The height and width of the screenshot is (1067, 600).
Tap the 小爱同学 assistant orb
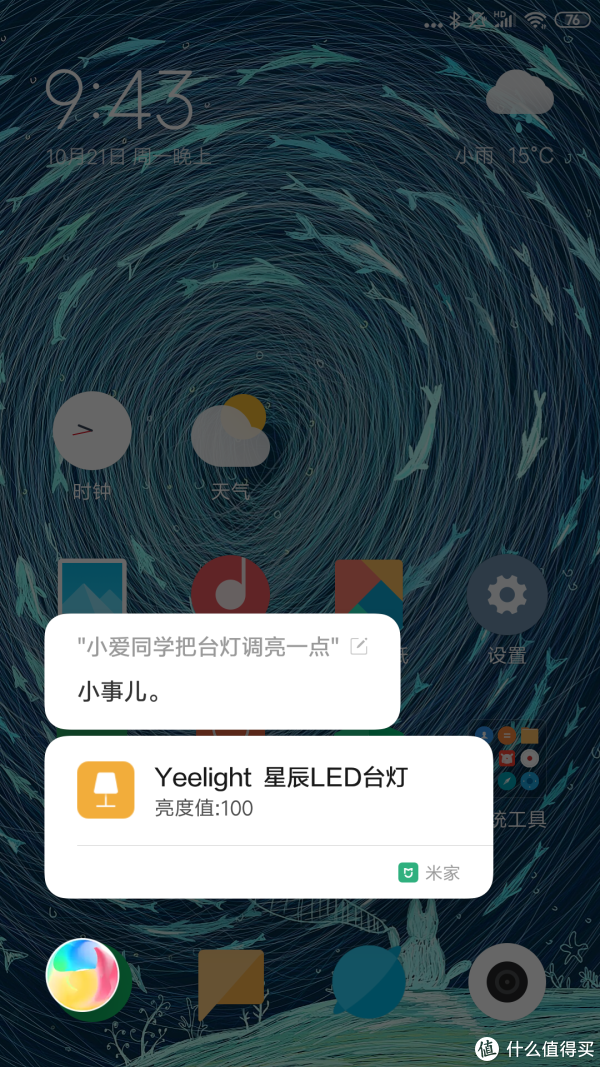pos(83,975)
